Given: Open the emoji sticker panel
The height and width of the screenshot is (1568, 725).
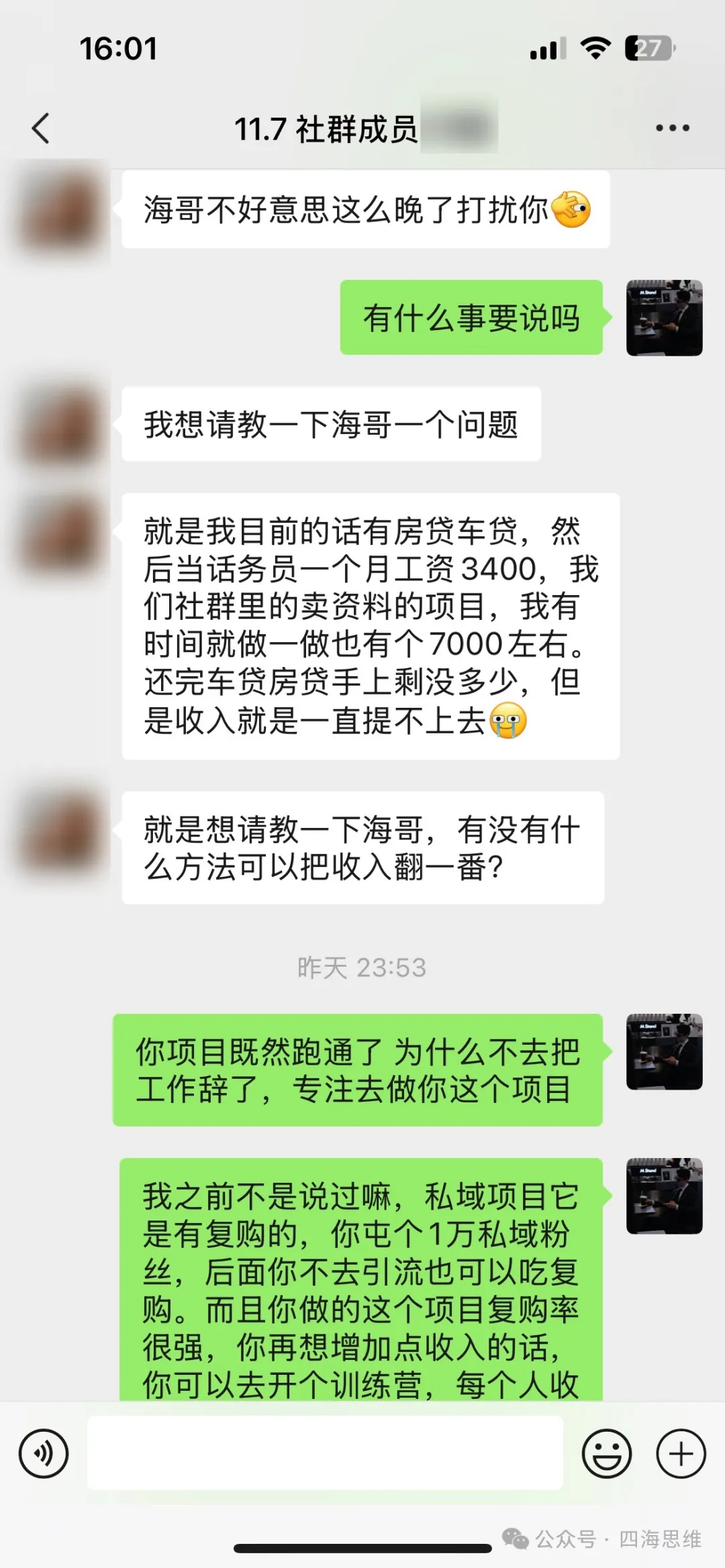Looking at the screenshot, I should (x=606, y=1454).
